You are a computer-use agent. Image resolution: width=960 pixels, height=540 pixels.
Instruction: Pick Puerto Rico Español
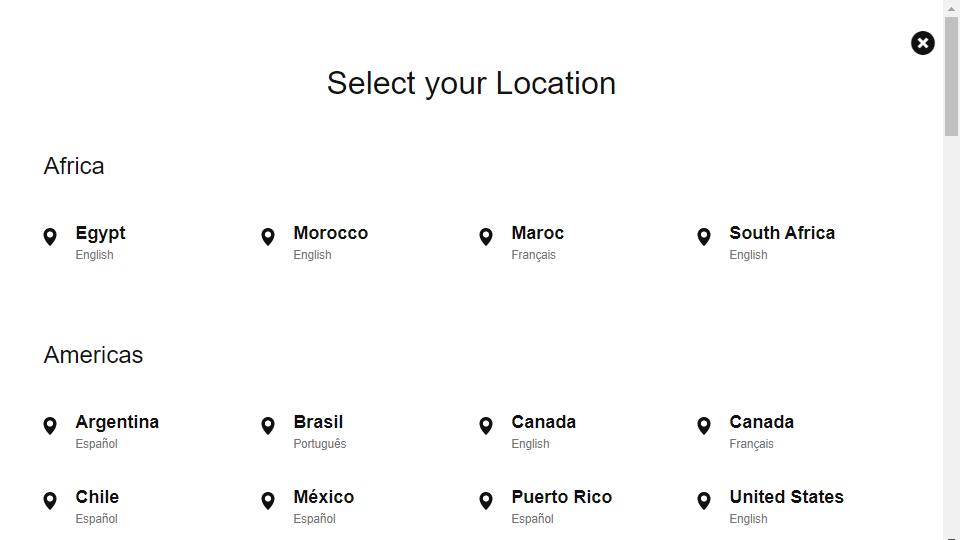coord(561,497)
